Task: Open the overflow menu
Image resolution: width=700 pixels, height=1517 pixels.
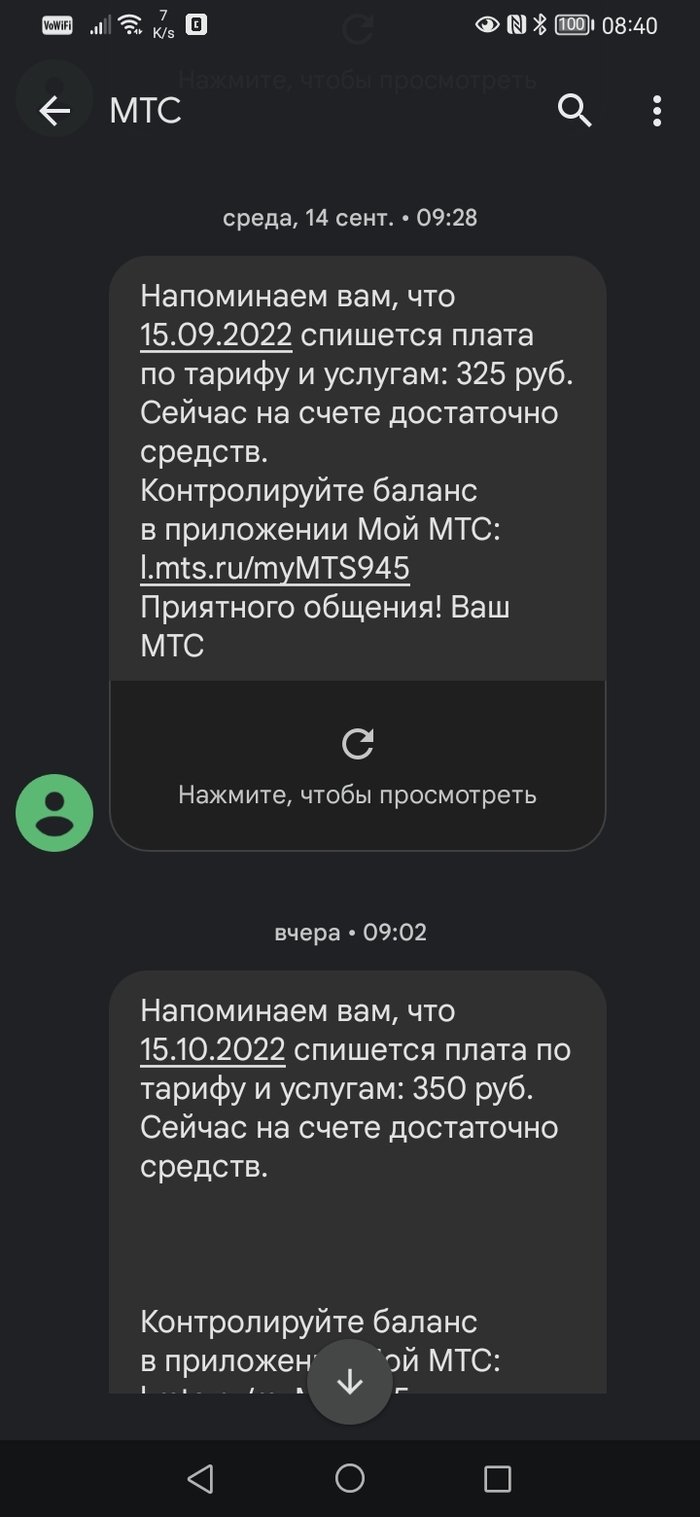Action: 657,111
